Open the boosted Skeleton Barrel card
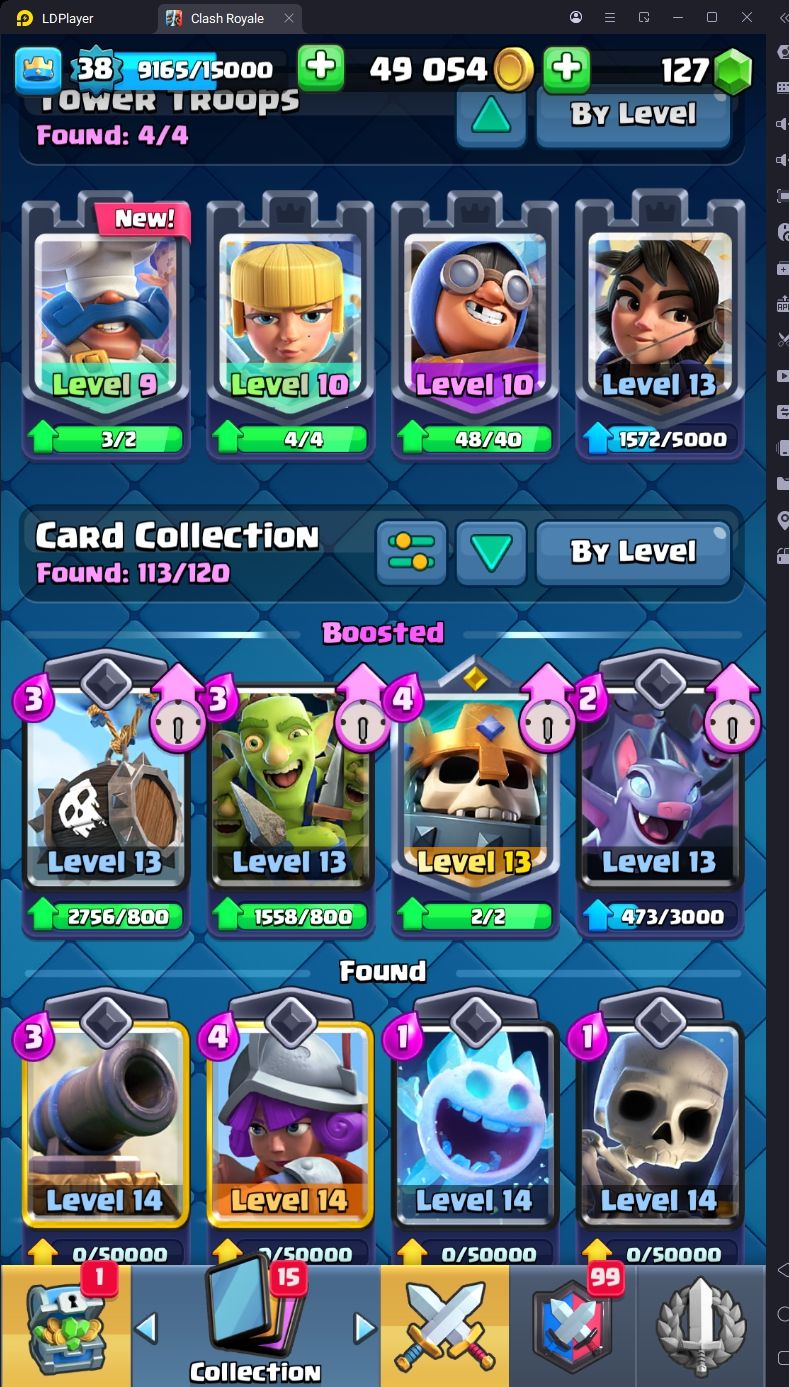Image resolution: width=789 pixels, height=1387 pixels. pyautogui.click(x=105, y=790)
